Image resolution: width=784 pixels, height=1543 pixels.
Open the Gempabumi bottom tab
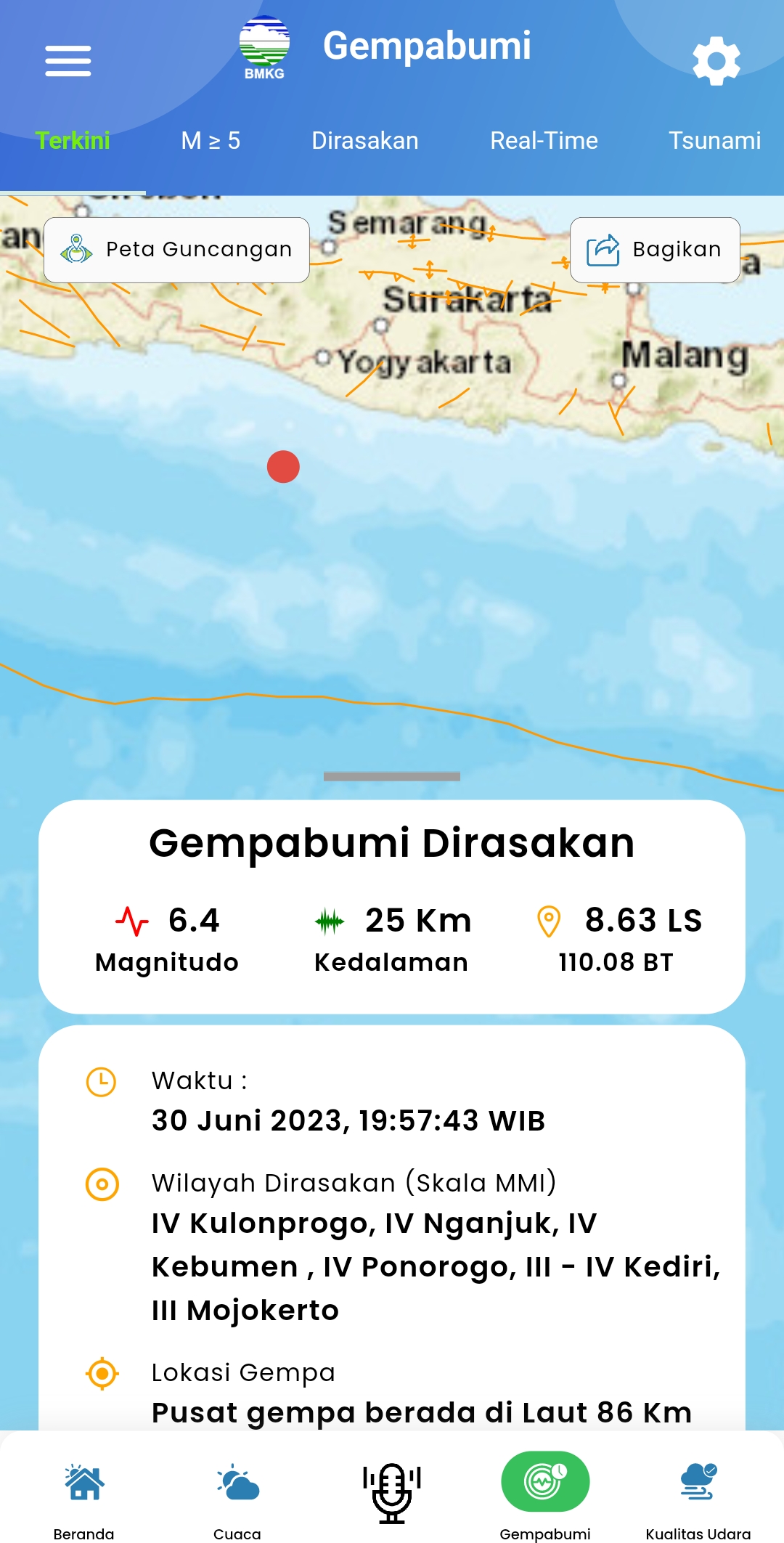545,1494
